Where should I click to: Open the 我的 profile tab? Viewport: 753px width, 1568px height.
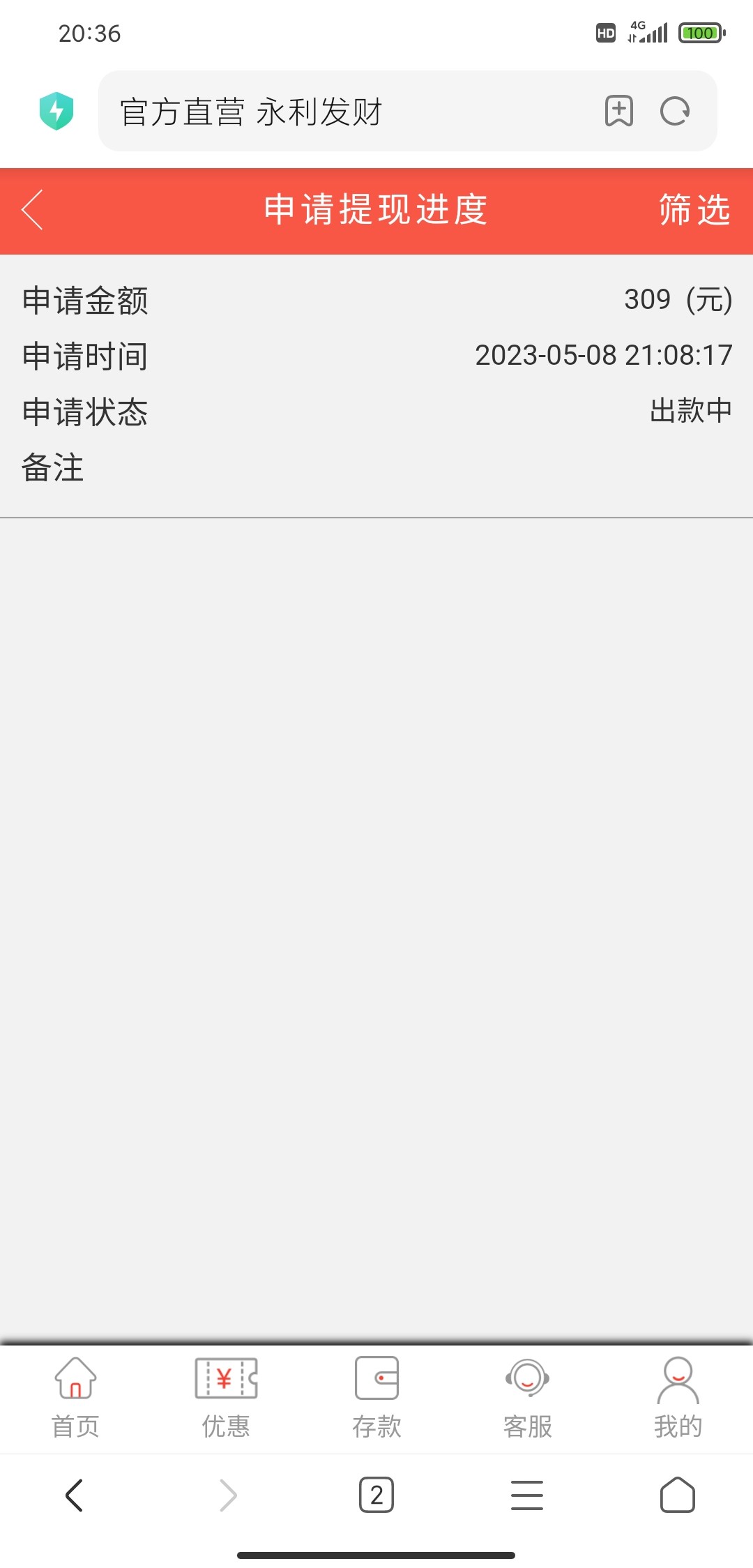[678, 1398]
